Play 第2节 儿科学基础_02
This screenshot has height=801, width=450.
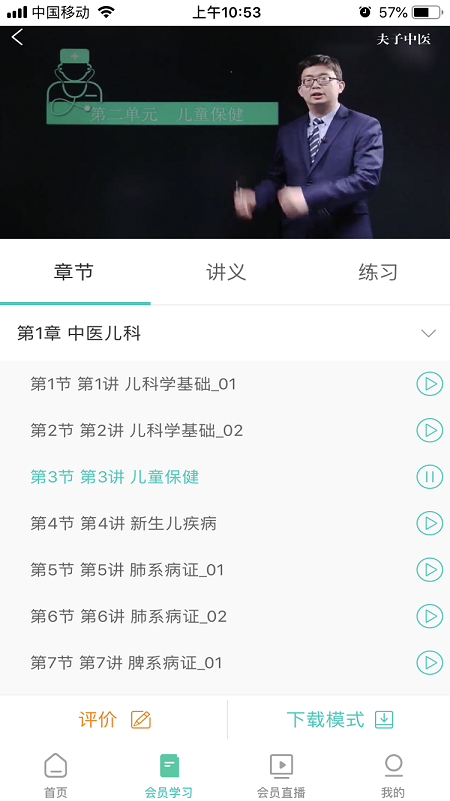[x=430, y=430]
